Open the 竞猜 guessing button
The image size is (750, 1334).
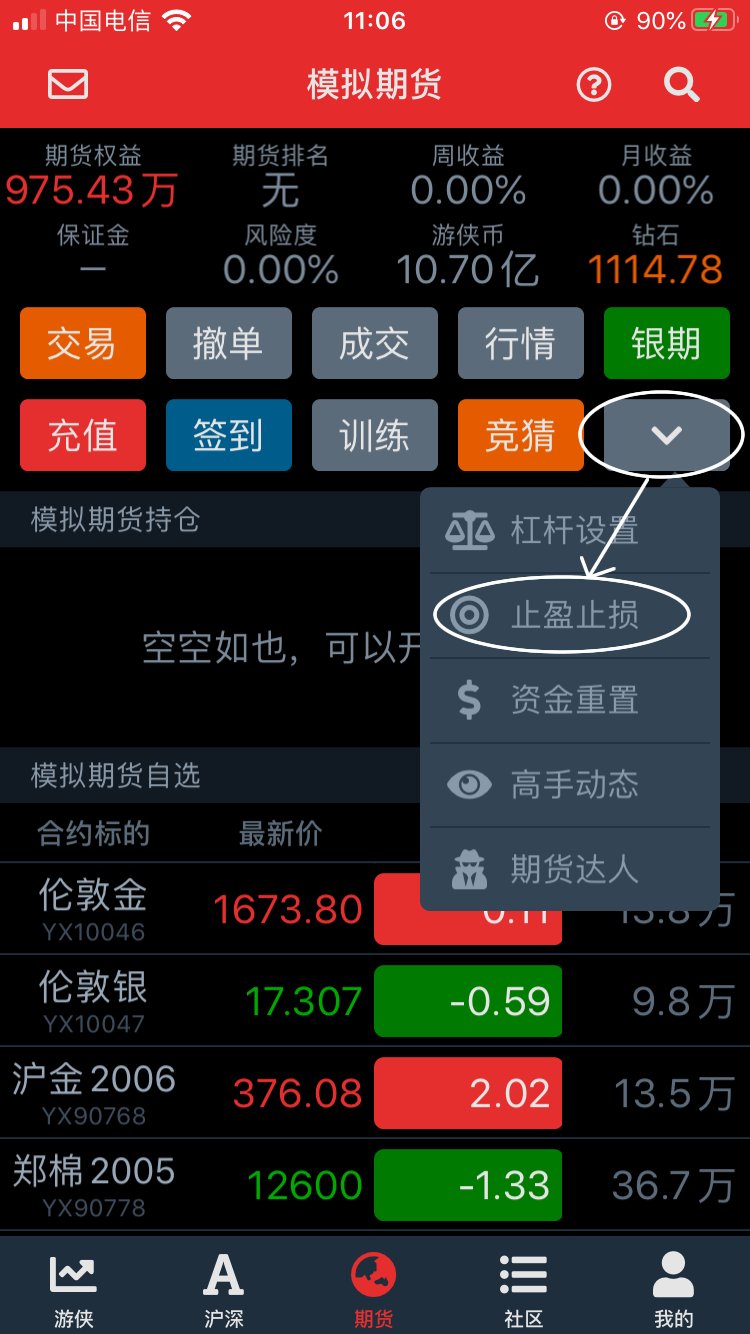pyautogui.click(x=521, y=435)
